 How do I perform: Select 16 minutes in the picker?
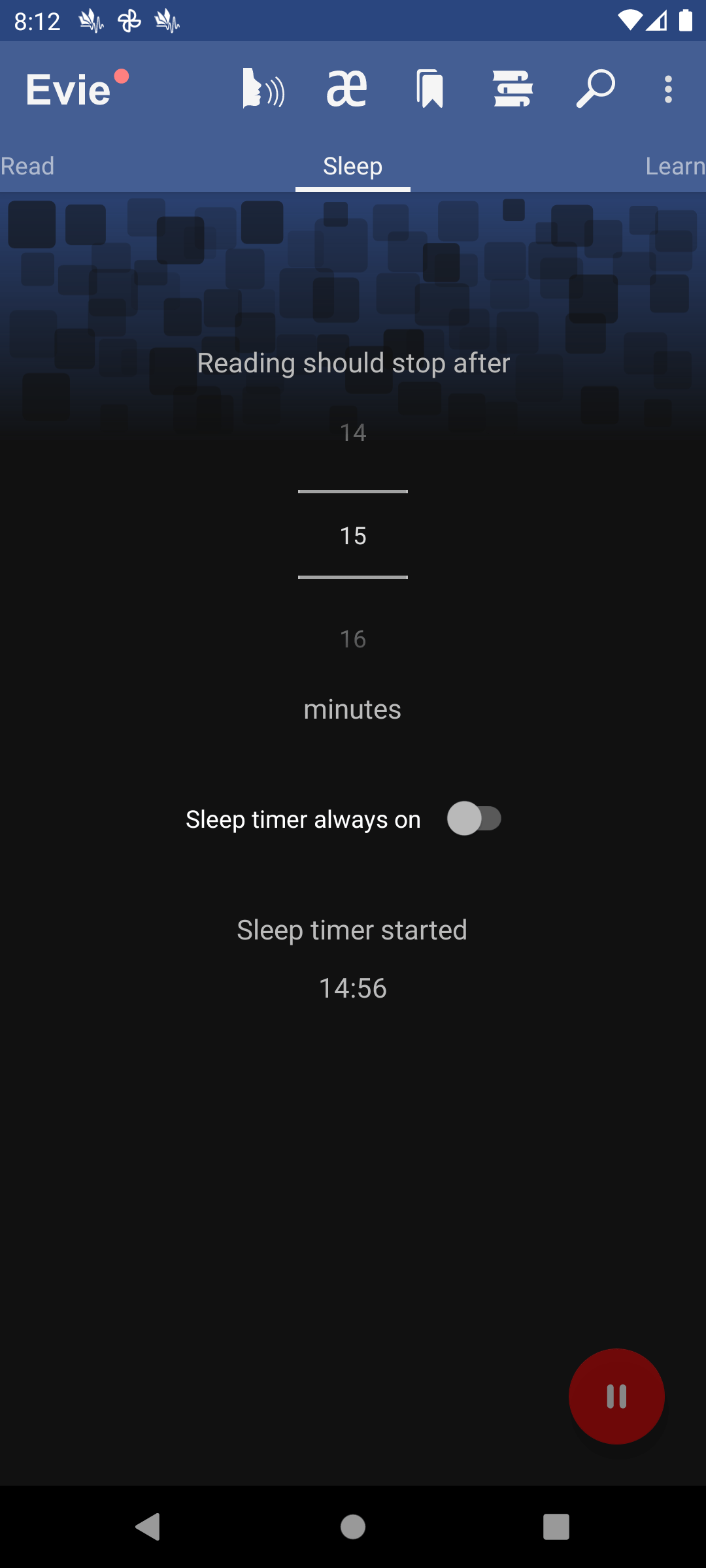(353, 639)
